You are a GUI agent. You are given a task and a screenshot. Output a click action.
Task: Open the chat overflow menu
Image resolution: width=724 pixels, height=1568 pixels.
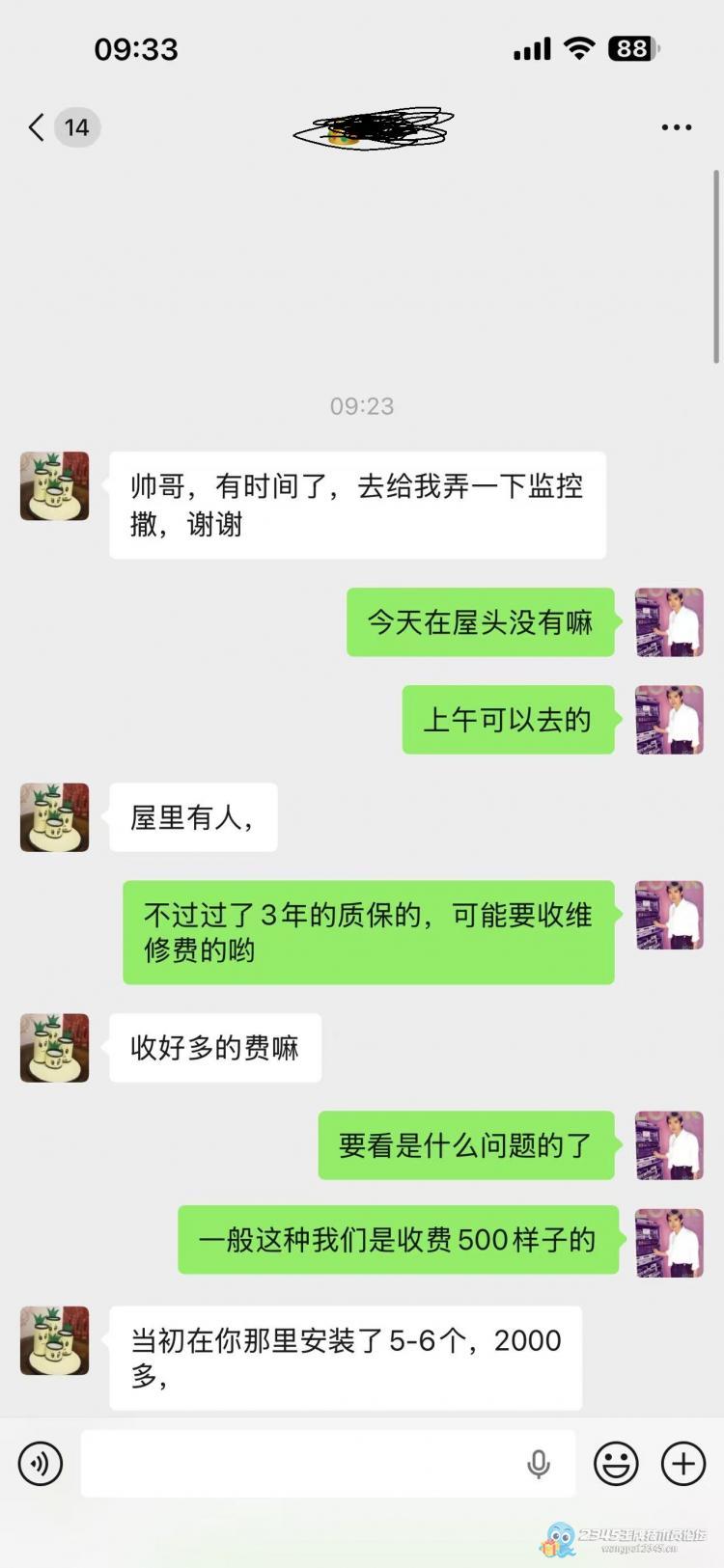[x=676, y=127]
